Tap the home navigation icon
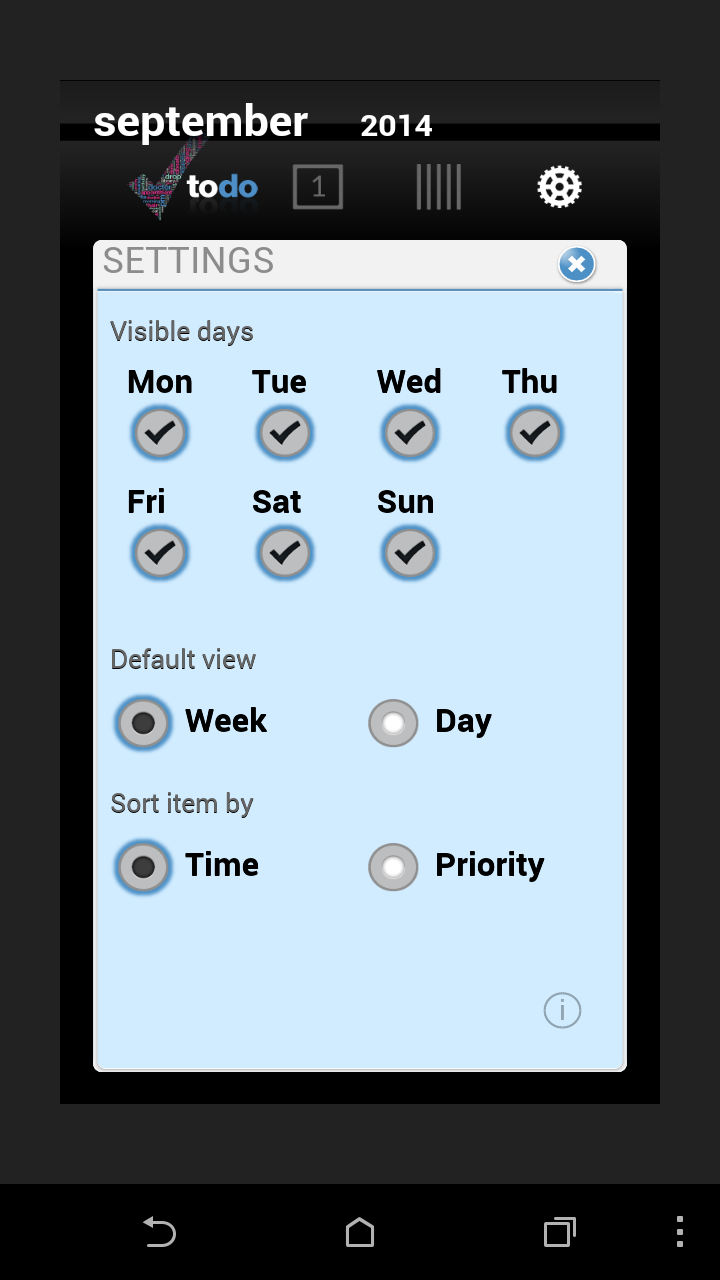The image size is (720, 1280). coord(360,1232)
